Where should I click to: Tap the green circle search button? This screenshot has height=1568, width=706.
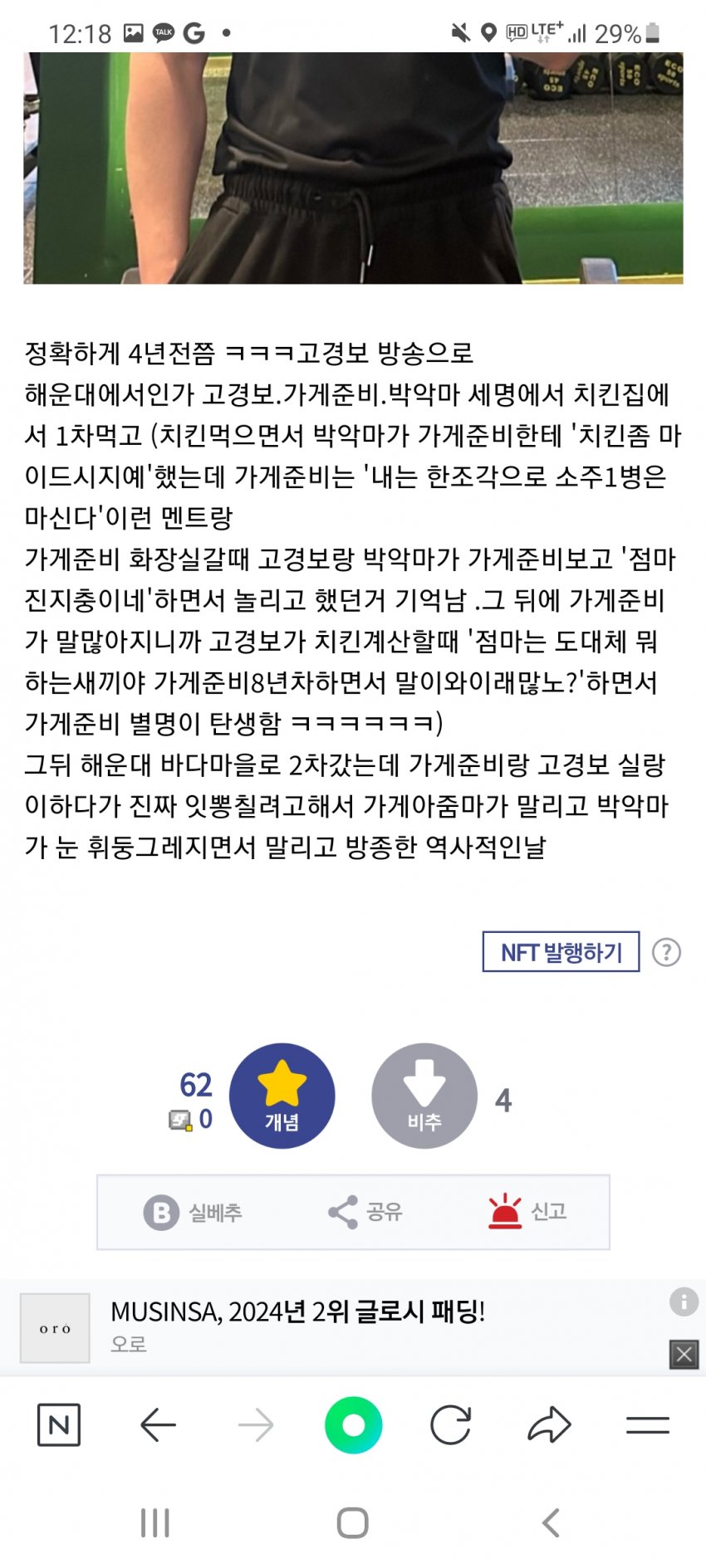click(x=354, y=1425)
